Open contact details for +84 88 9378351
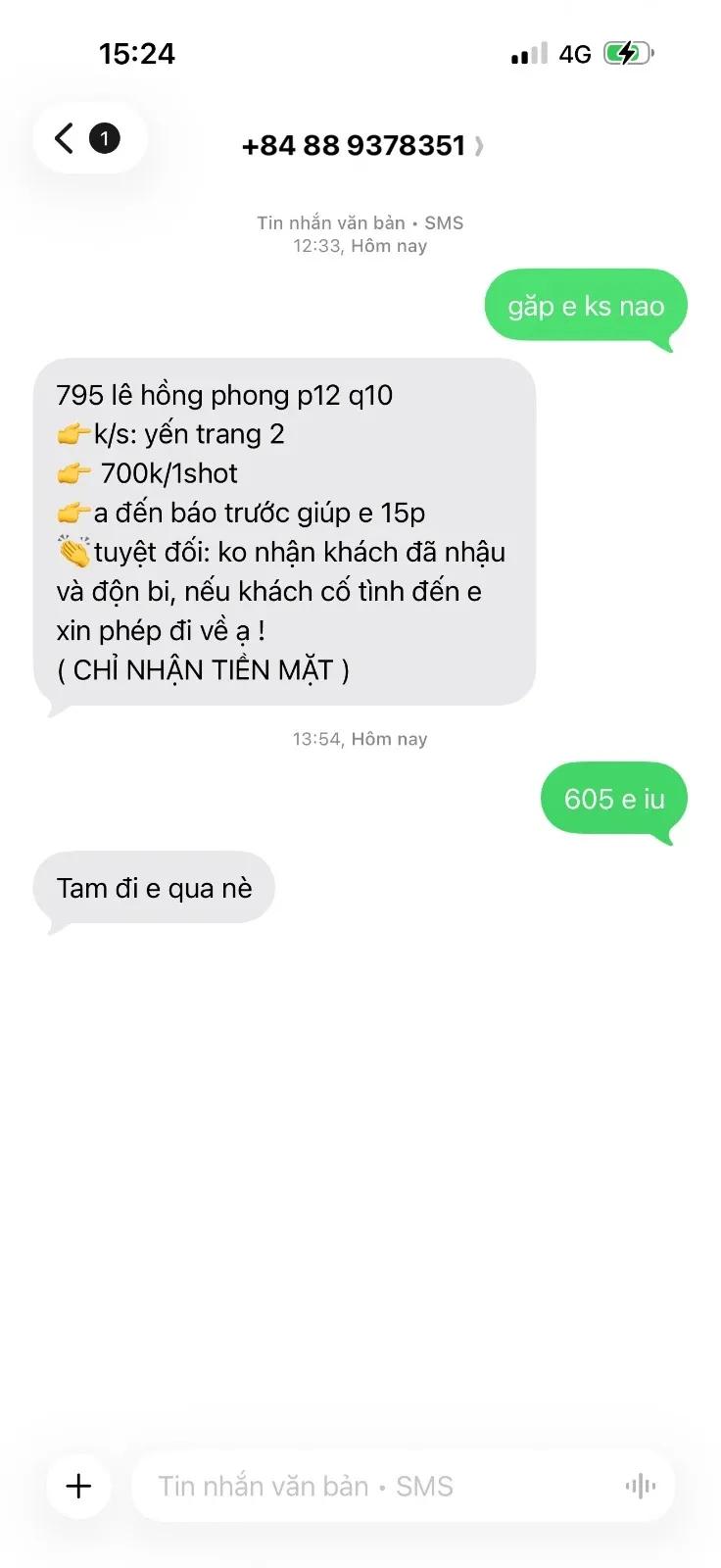 click(x=361, y=146)
